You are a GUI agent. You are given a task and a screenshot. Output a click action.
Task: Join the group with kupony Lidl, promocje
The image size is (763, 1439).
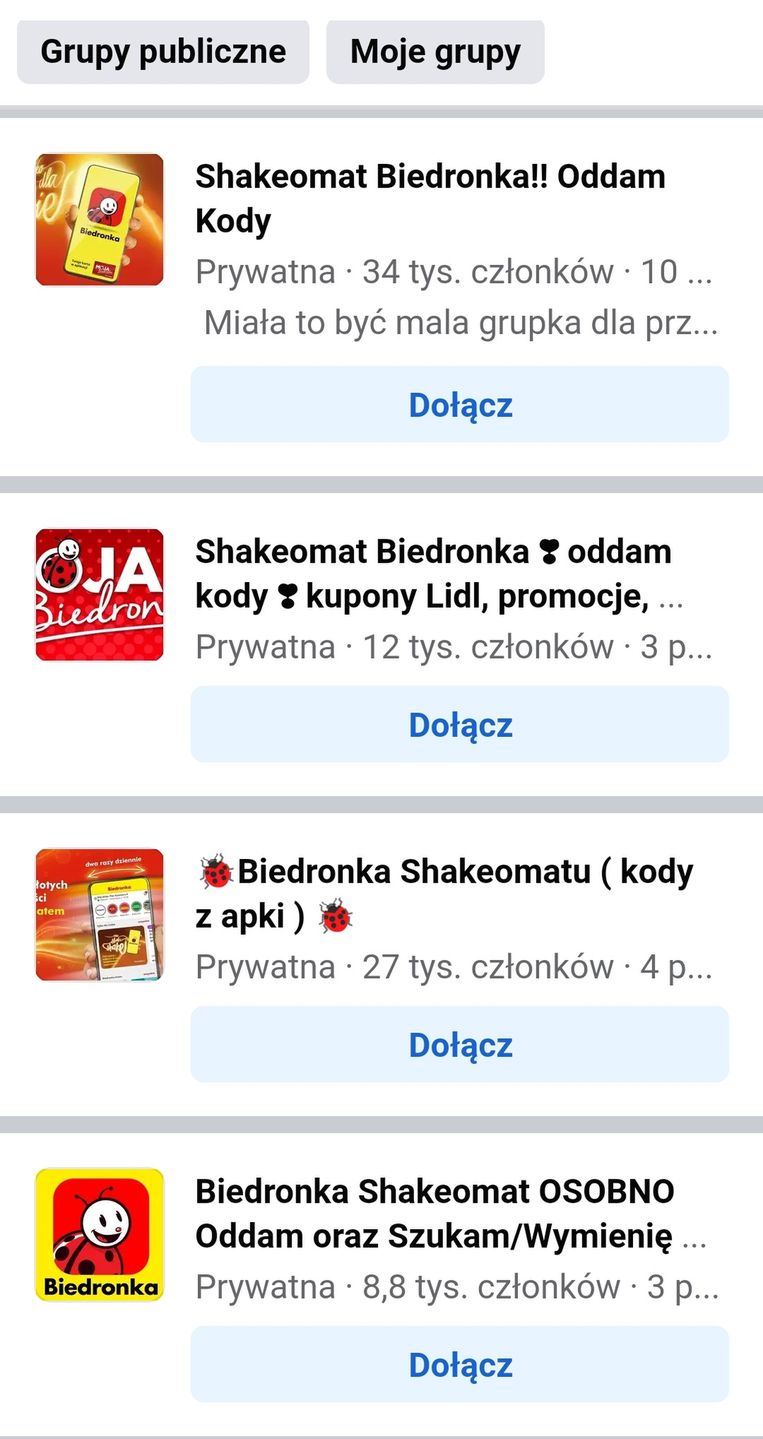pos(459,725)
